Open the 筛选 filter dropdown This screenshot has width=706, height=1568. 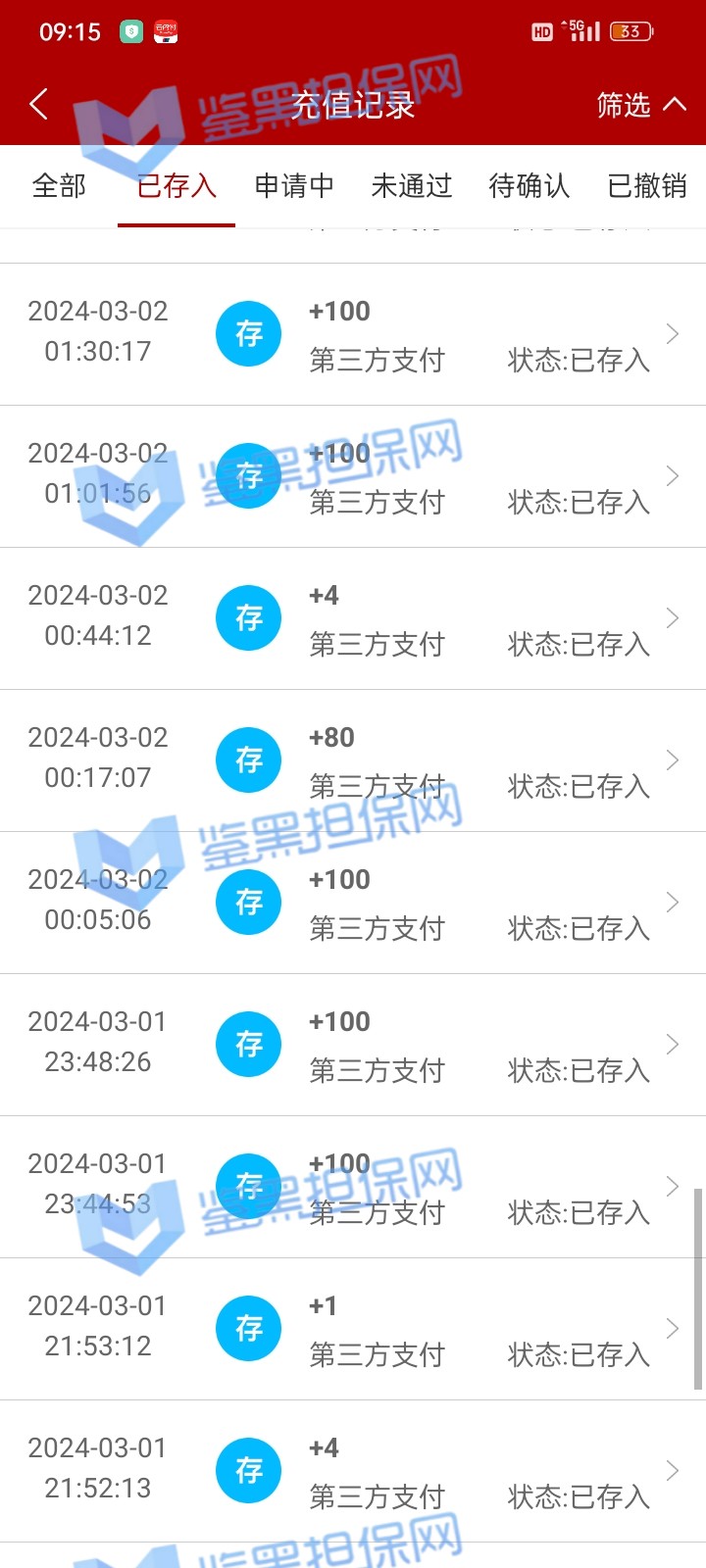coord(640,105)
